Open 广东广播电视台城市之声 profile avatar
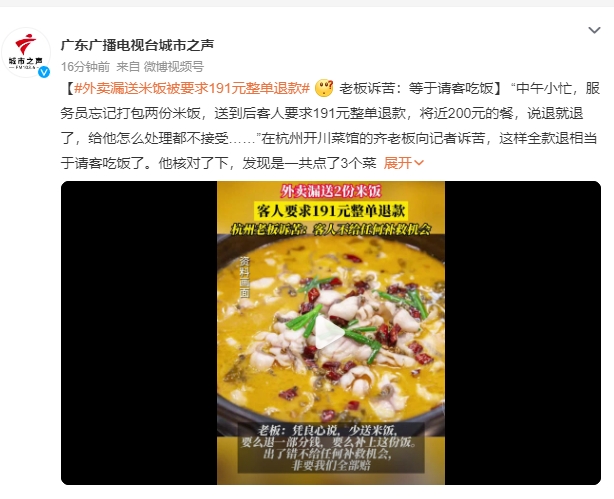Image resolution: width=614 pixels, height=499 pixels. 27,53
